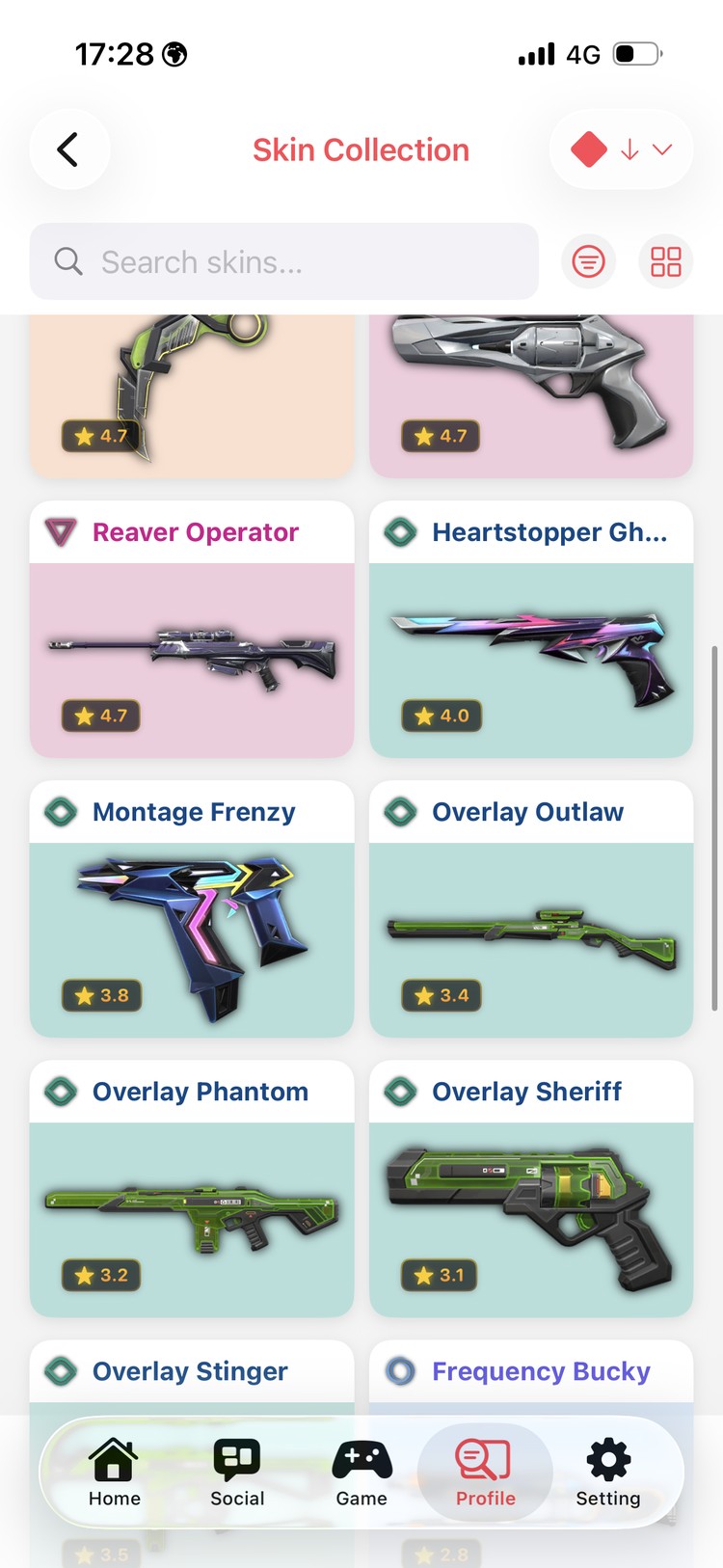Image resolution: width=723 pixels, height=1568 pixels.
Task: Select the Overlay Phantom skin card
Action: click(x=192, y=1188)
